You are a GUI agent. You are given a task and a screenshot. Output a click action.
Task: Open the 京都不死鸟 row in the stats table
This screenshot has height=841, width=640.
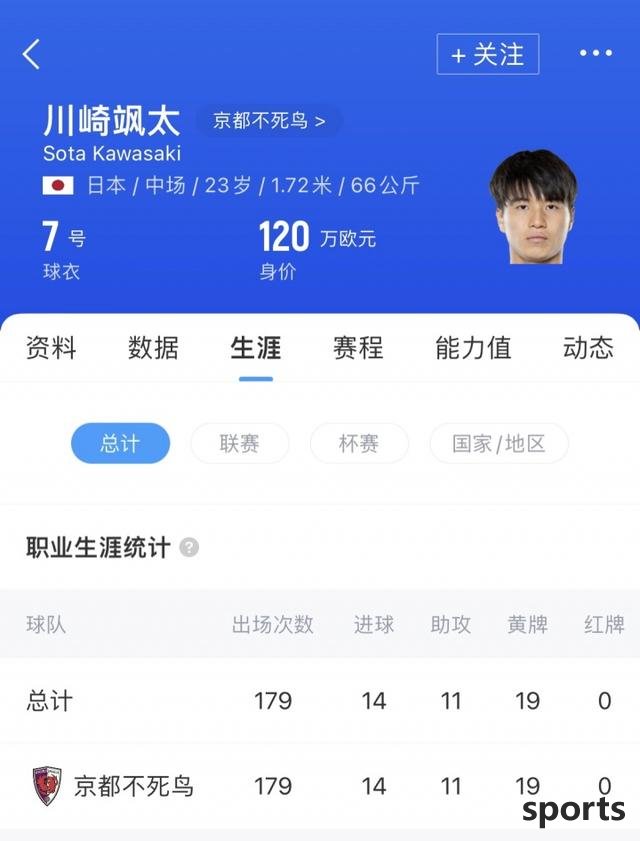tap(134, 786)
